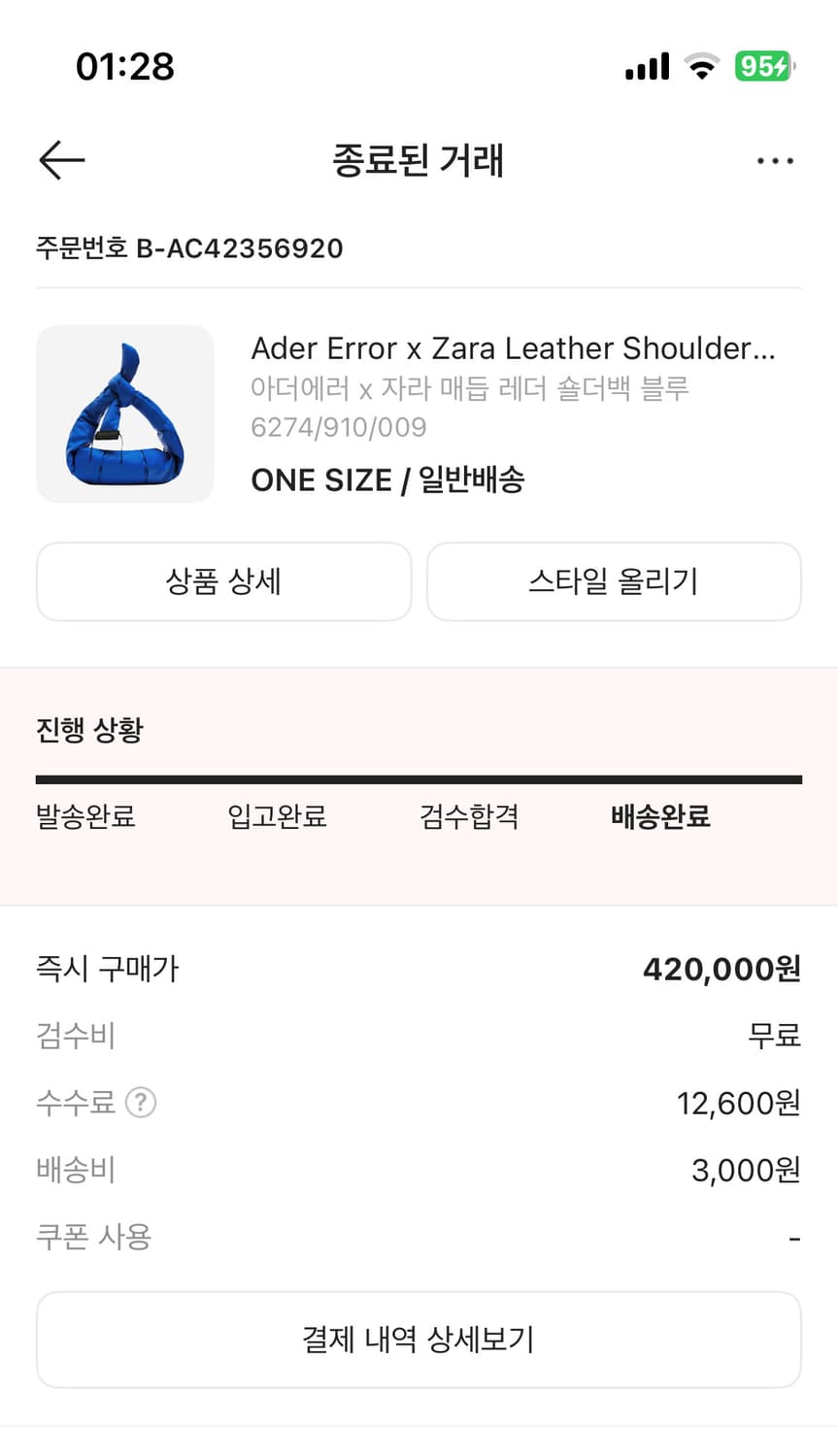
Task: Expand the 결제 내역 상세보기 section
Action: click(x=419, y=1340)
